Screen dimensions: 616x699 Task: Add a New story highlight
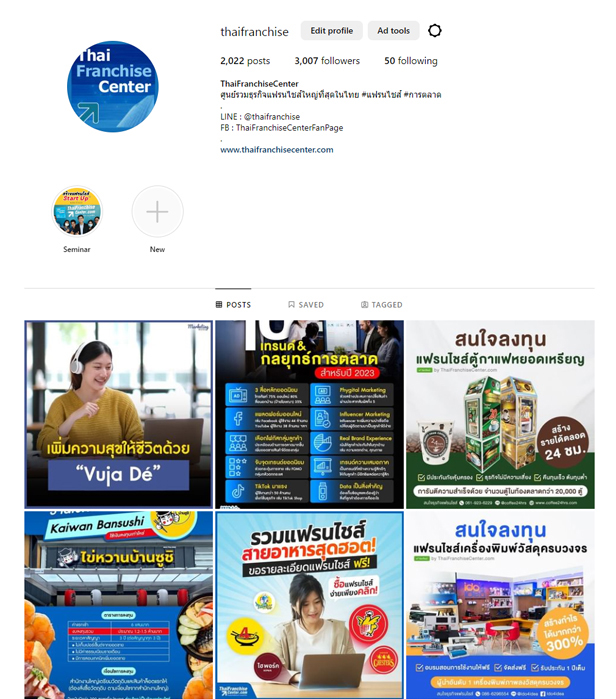pyautogui.click(x=157, y=212)
